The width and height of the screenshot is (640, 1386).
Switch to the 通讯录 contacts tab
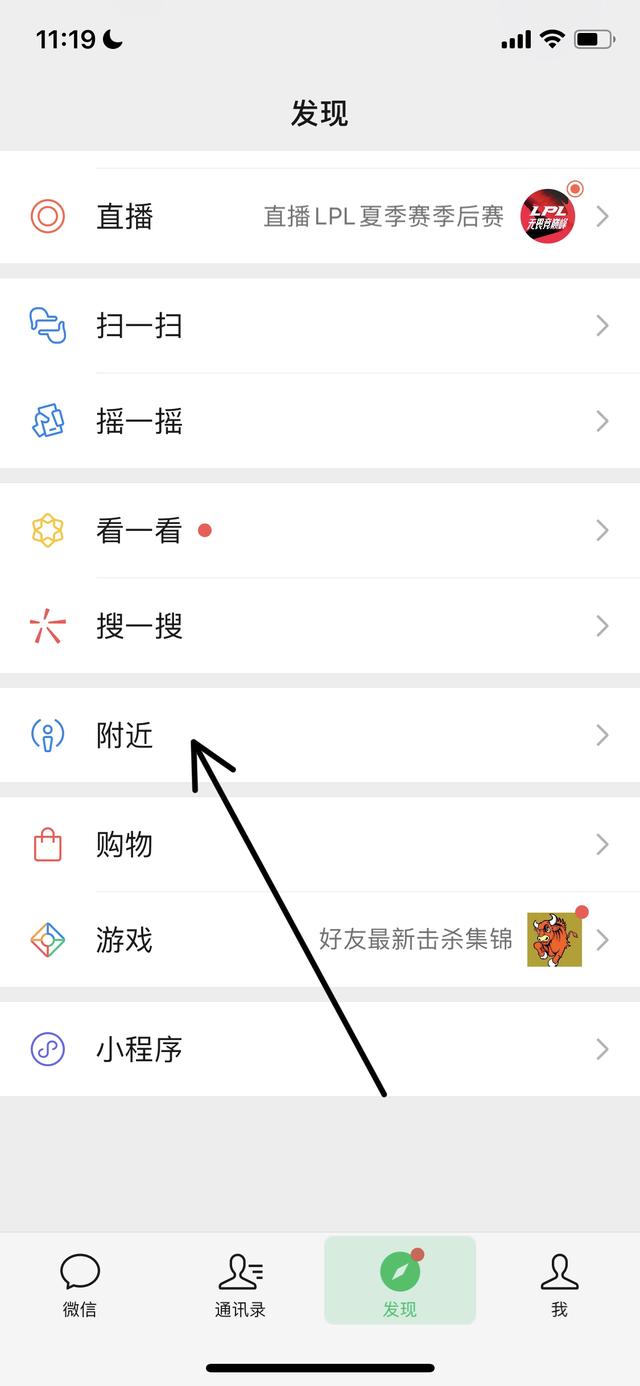240,1285
